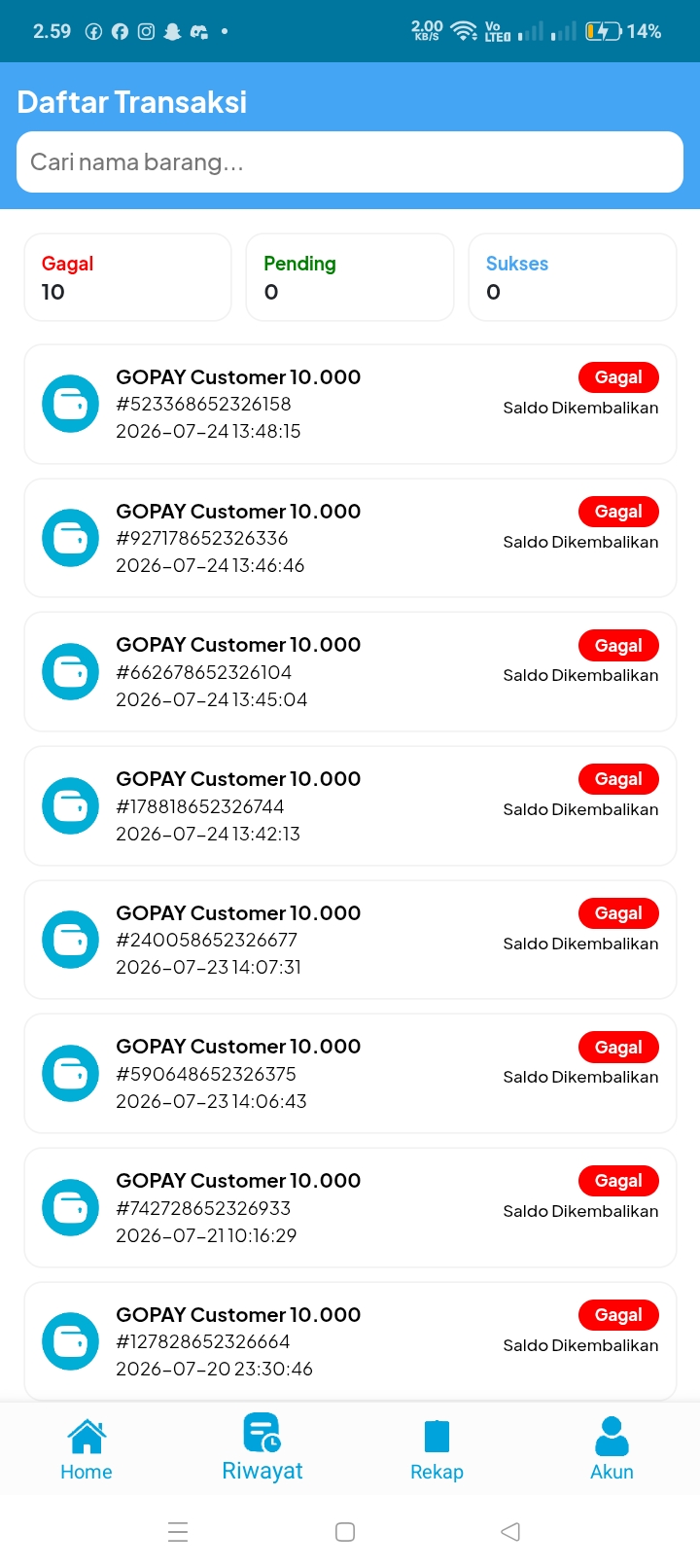The image size is (700, 1568).
Task: Show Sukses transactions card
Action: [x=572, y=277]
